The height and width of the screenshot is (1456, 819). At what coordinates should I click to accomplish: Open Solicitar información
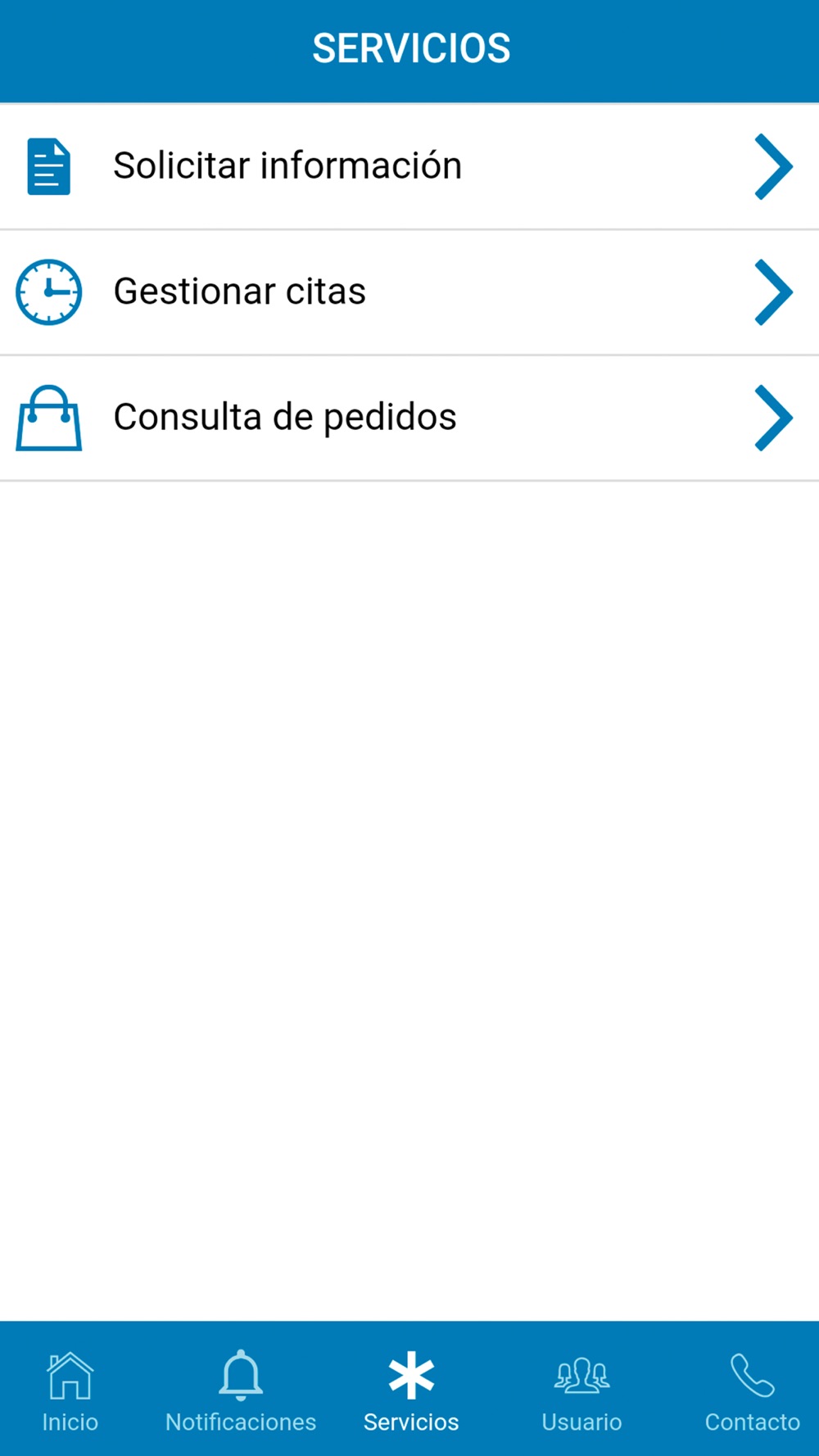point(409,166)
